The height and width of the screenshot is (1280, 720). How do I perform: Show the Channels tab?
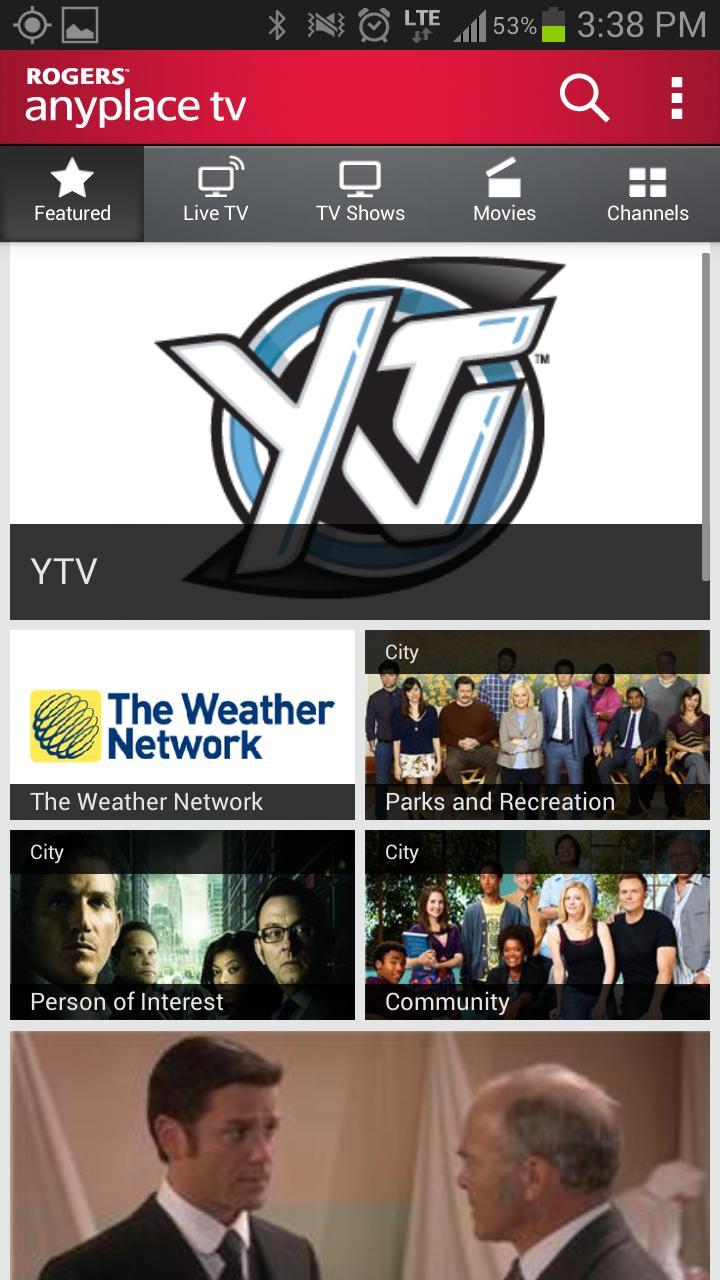click(x=648, y=194)
